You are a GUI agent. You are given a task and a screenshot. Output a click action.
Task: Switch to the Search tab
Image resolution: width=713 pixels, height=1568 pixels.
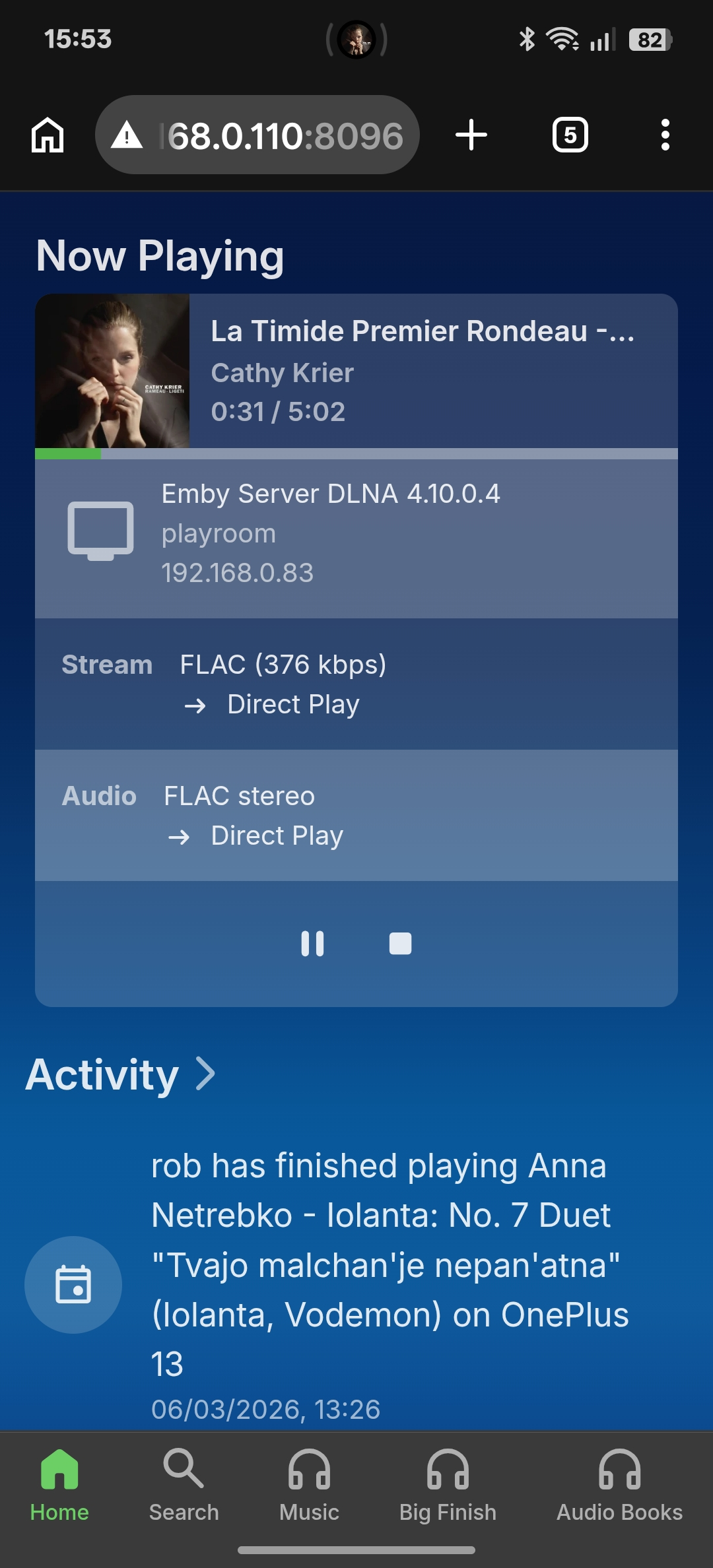coord(184,1486)
